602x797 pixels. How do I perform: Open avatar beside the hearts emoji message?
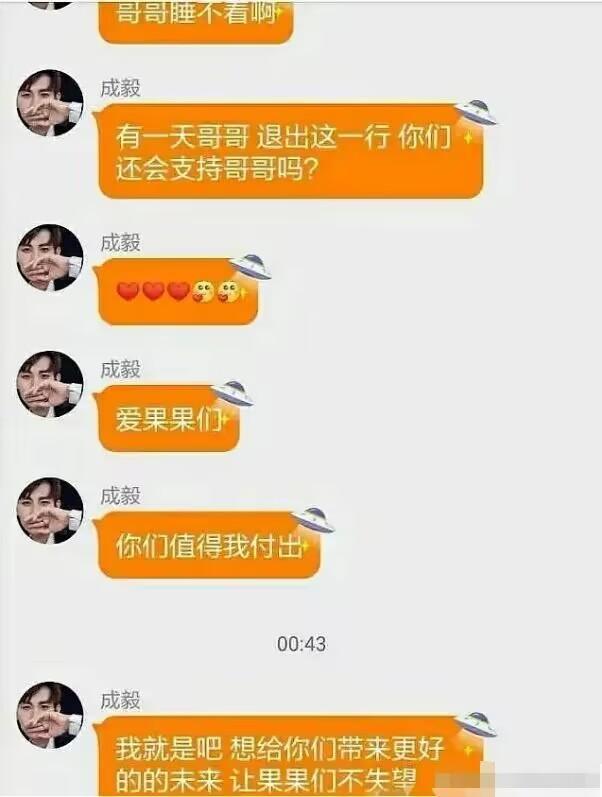click(x=49, y=257)
